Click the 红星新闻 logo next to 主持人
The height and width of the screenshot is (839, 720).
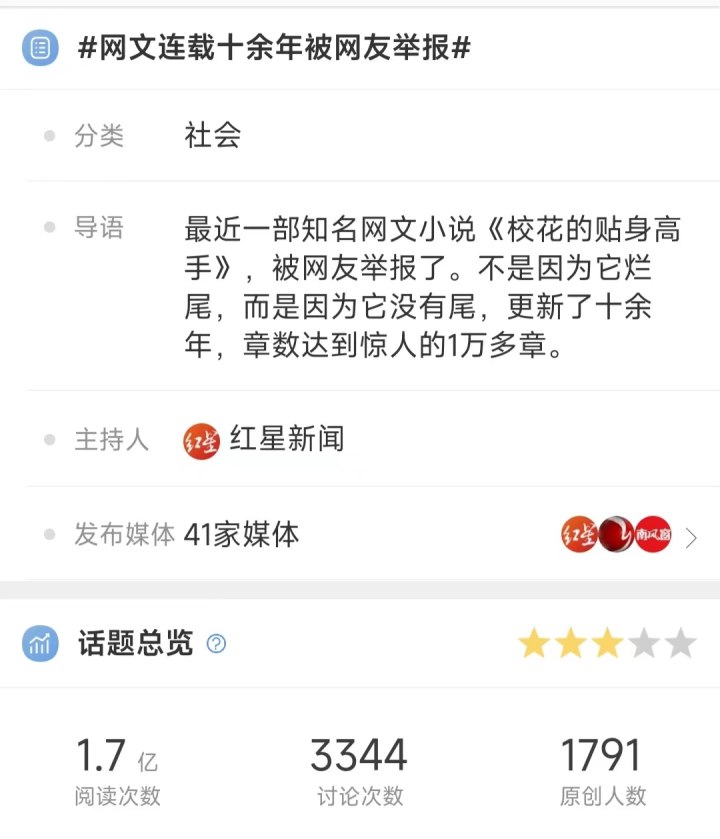point(197,438)
